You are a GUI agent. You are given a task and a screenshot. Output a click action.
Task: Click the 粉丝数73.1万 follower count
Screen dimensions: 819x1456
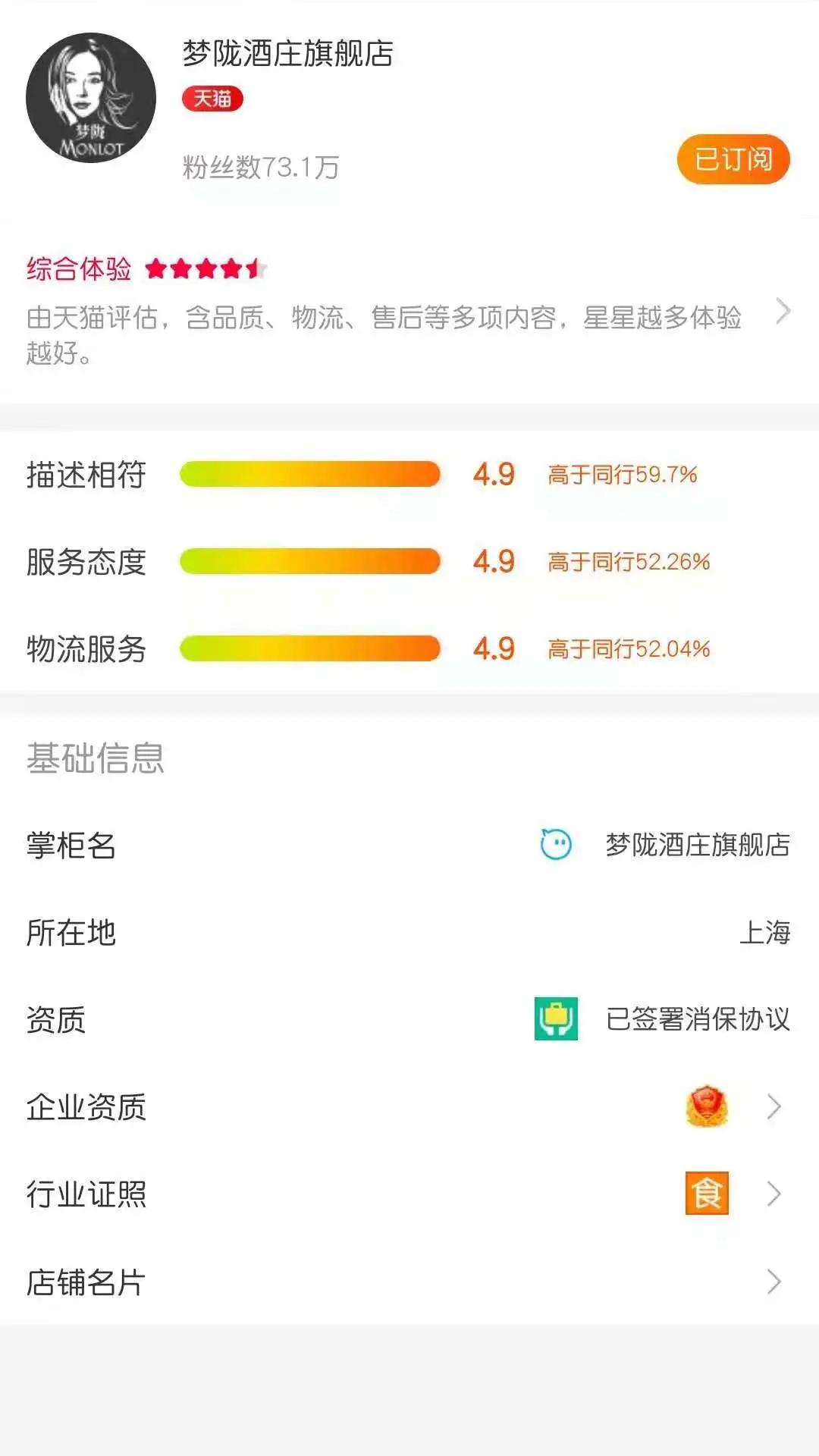pyautogui.click(x=262, y=165)
